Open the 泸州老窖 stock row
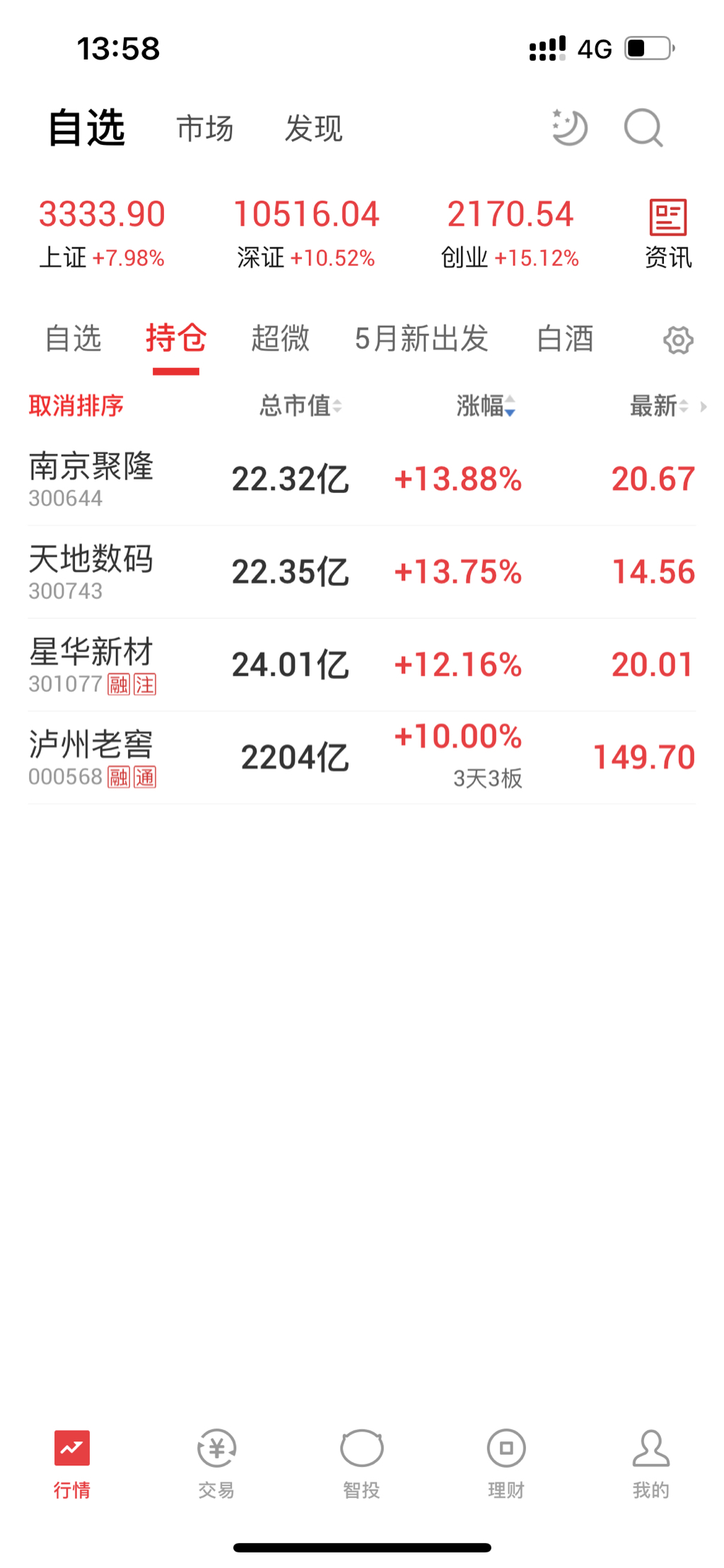The image size is (724, 1568). click(361, 757)
